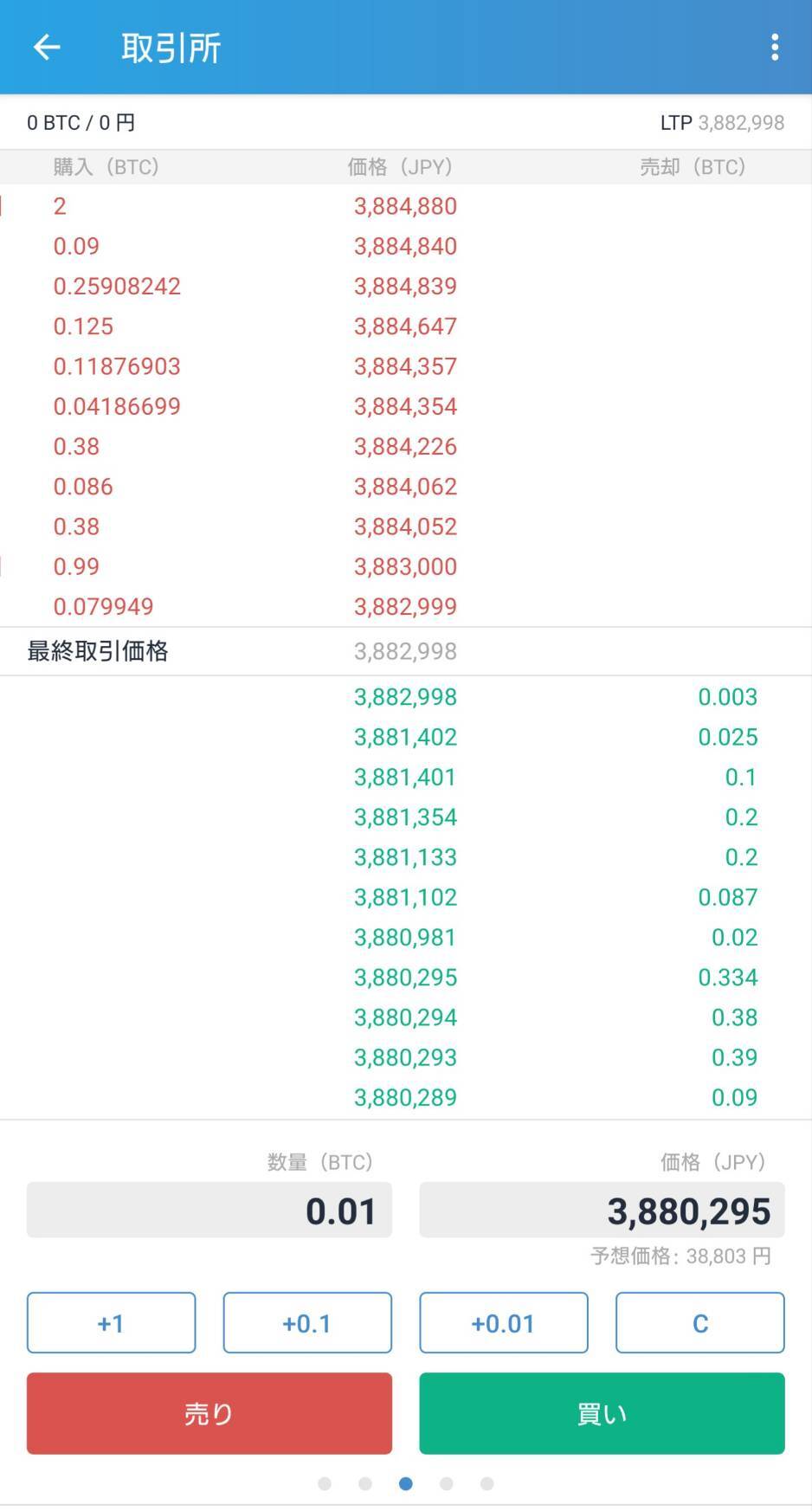The height and width of the screenshot is (1511, 812).
Task: Go back with the arrow icon
Action: [x=47, y=47]
